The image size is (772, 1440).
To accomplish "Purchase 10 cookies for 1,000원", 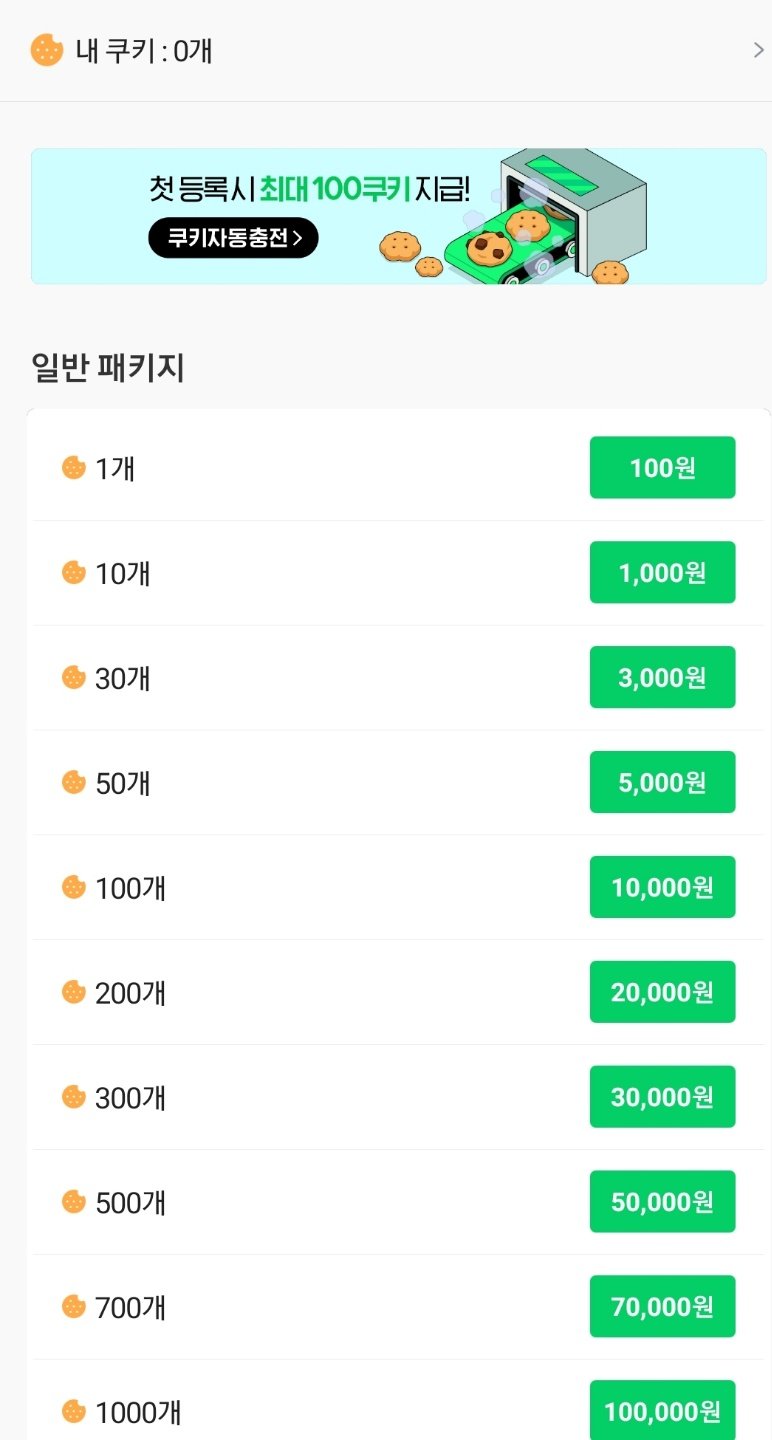I will point(662,572).
